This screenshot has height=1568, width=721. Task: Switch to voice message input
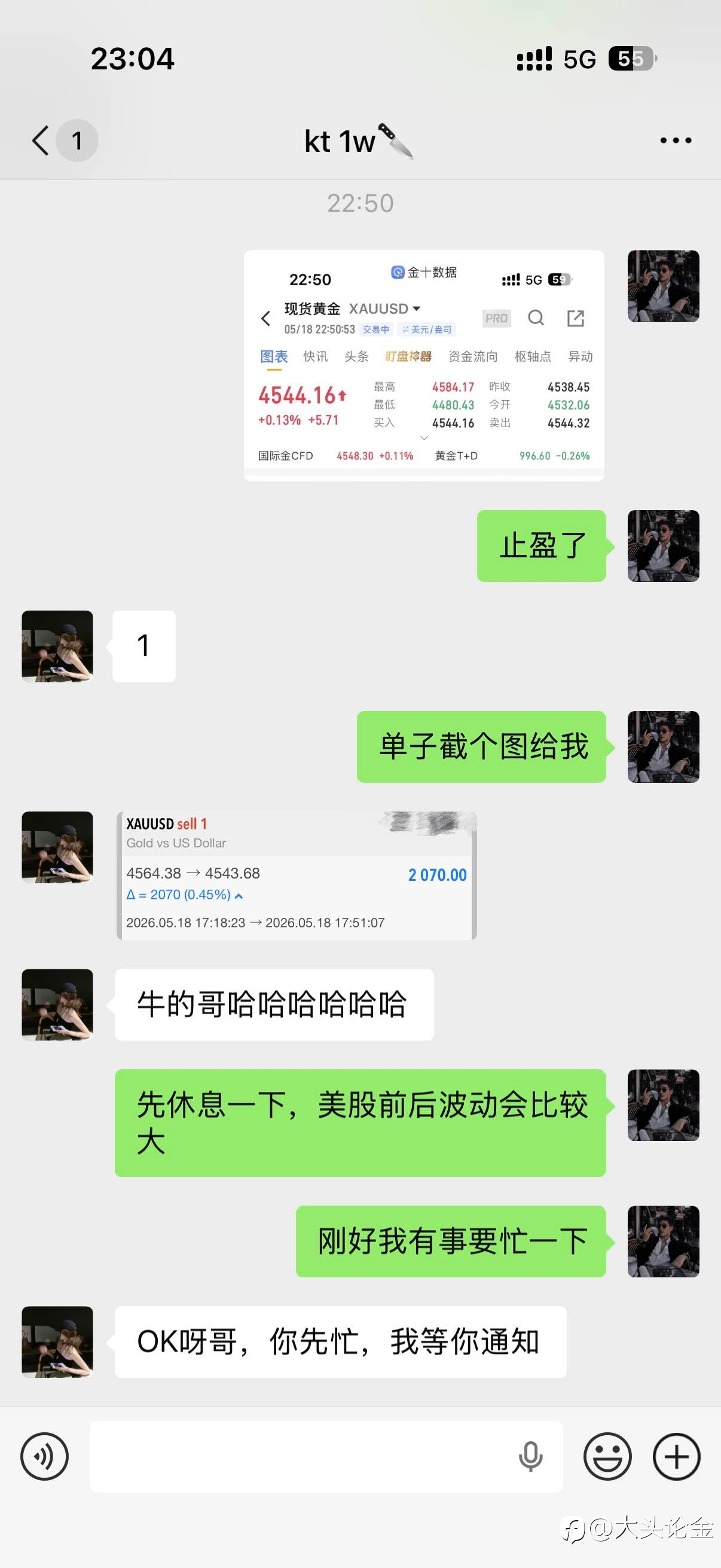[x=44, y=1456]
